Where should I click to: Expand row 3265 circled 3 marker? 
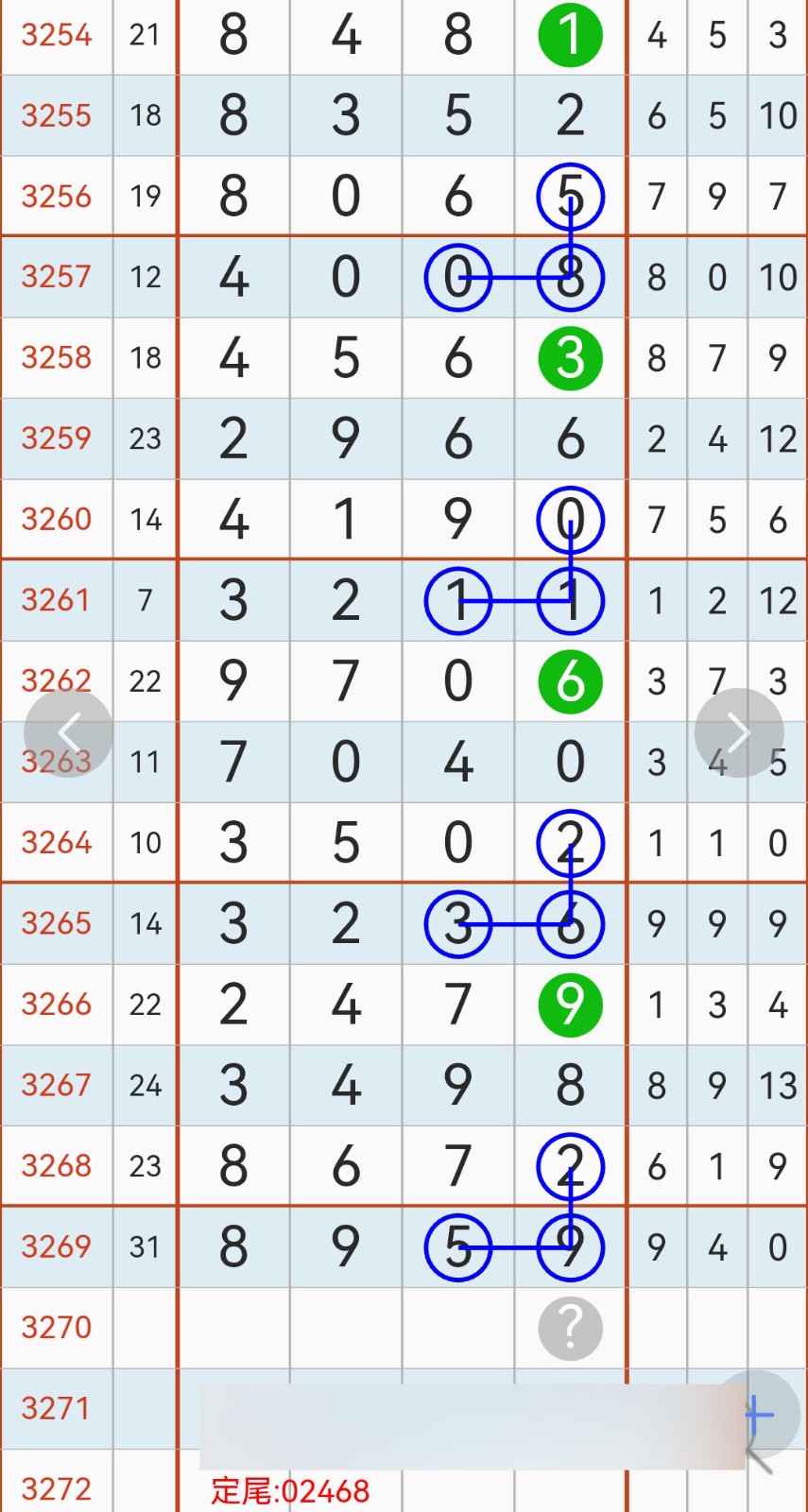click(x=458, y=924)
